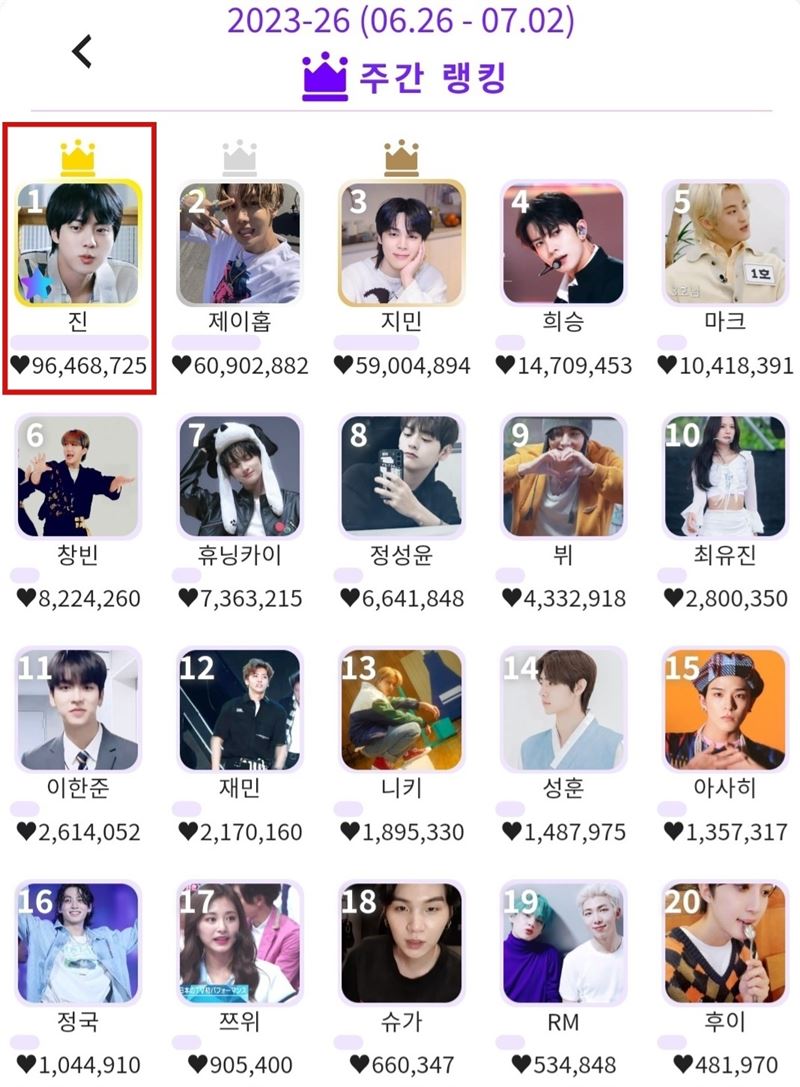Open rank 6 창빈 tile
Screen dimensions: 800x1087
78,476
